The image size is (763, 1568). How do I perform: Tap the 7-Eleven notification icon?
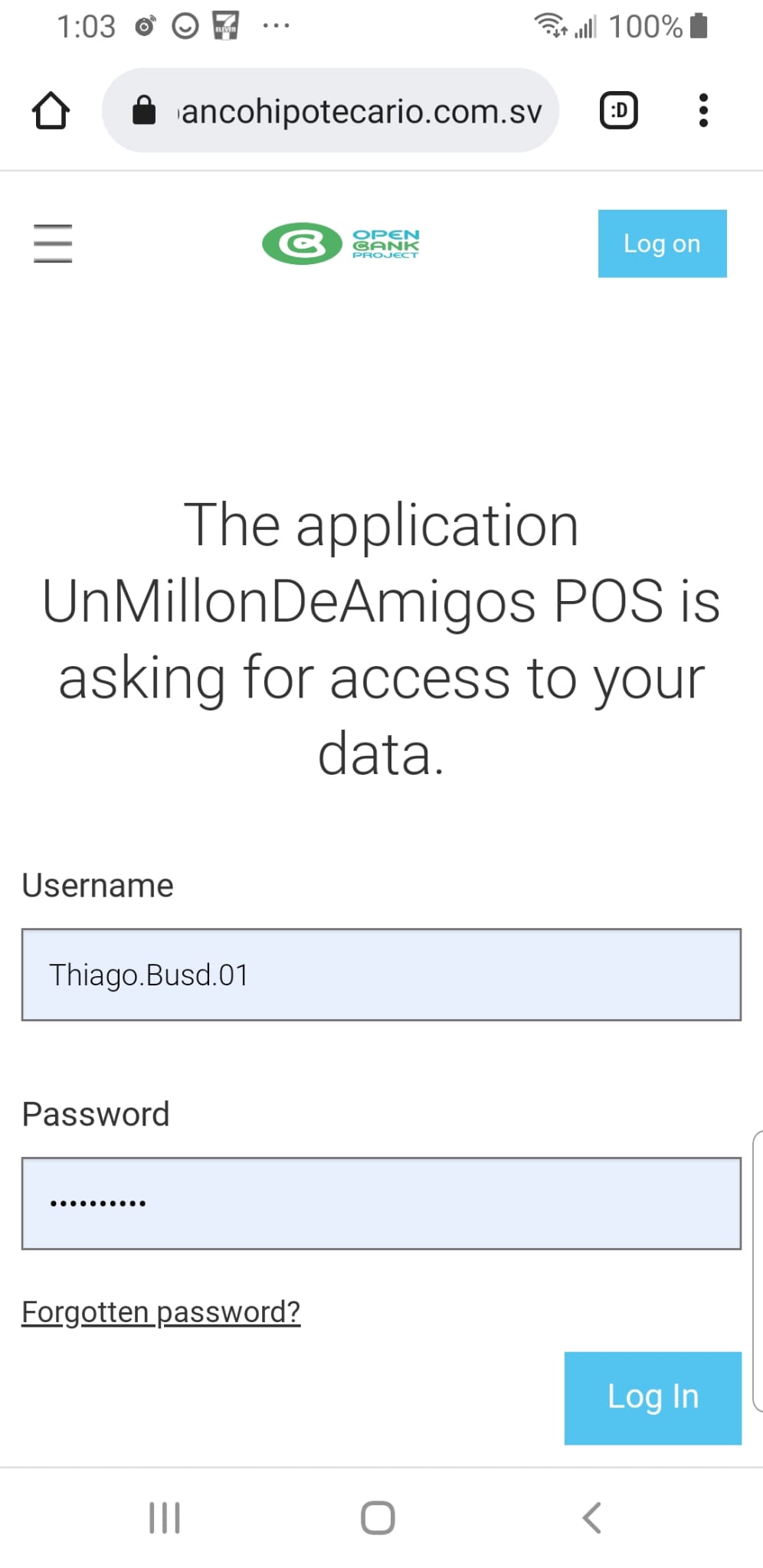click(x=224, y=24)
